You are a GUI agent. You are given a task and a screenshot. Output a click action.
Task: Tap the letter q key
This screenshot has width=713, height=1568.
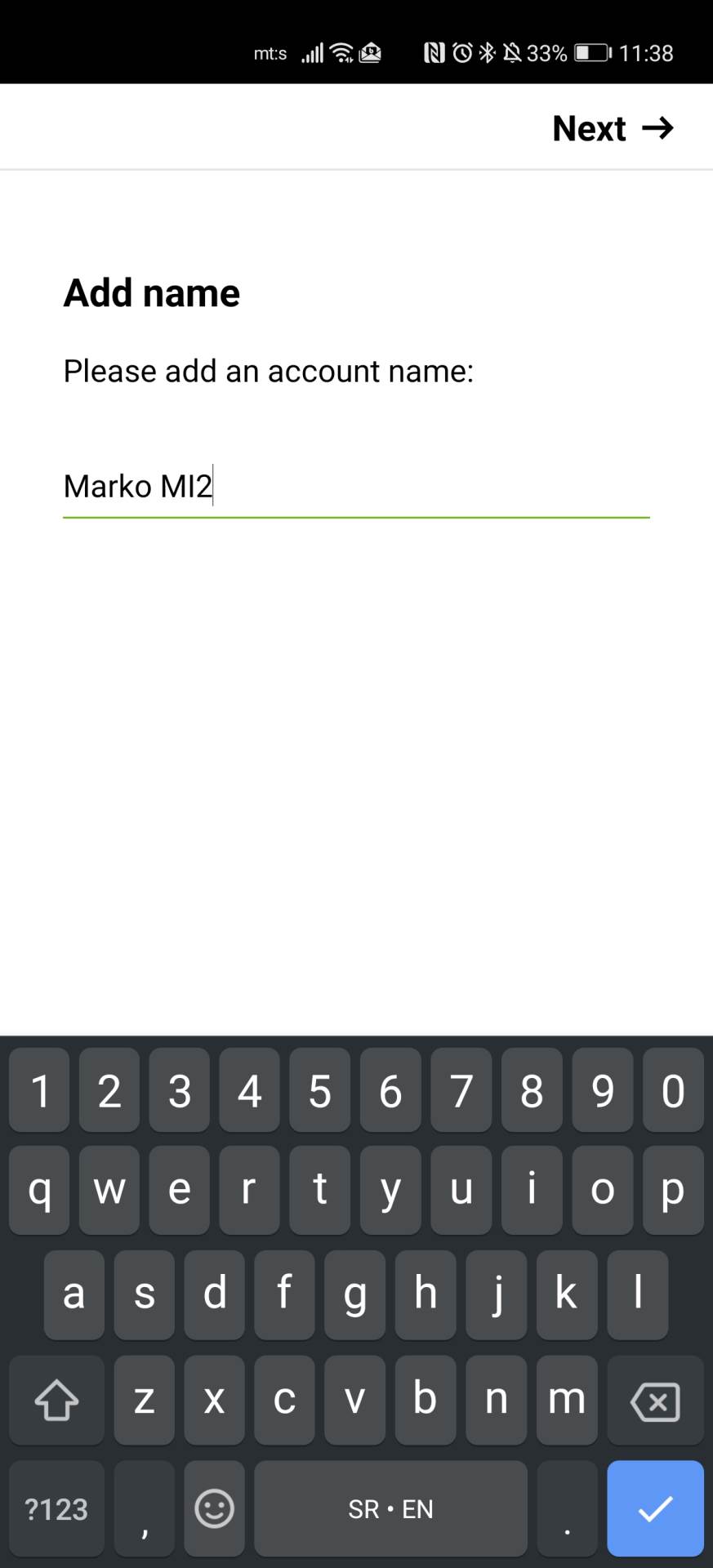tap(38, 1191)
